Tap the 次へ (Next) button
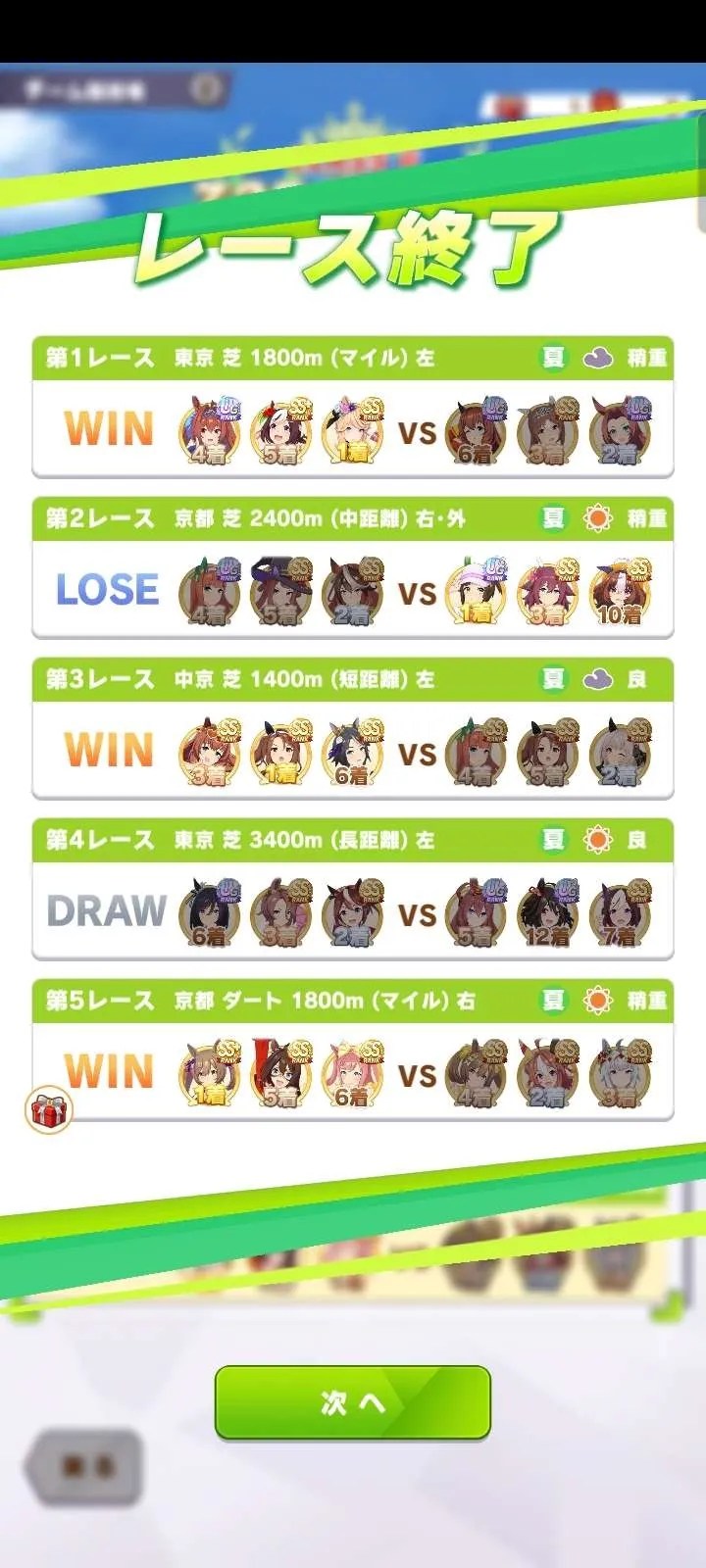This screenshot has height=1568, width=706. tap(352, 1402)
